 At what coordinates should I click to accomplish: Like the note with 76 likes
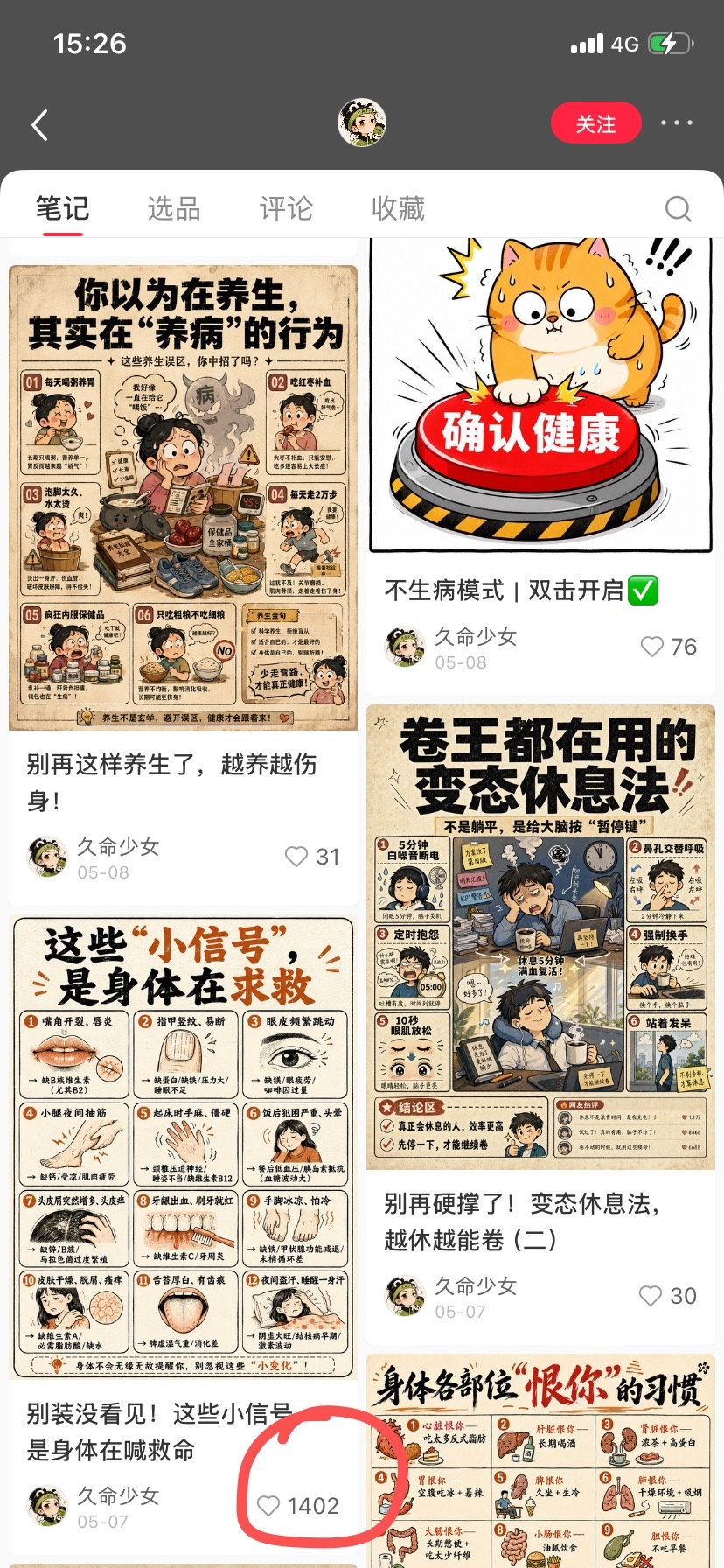[x=652, y=647]
